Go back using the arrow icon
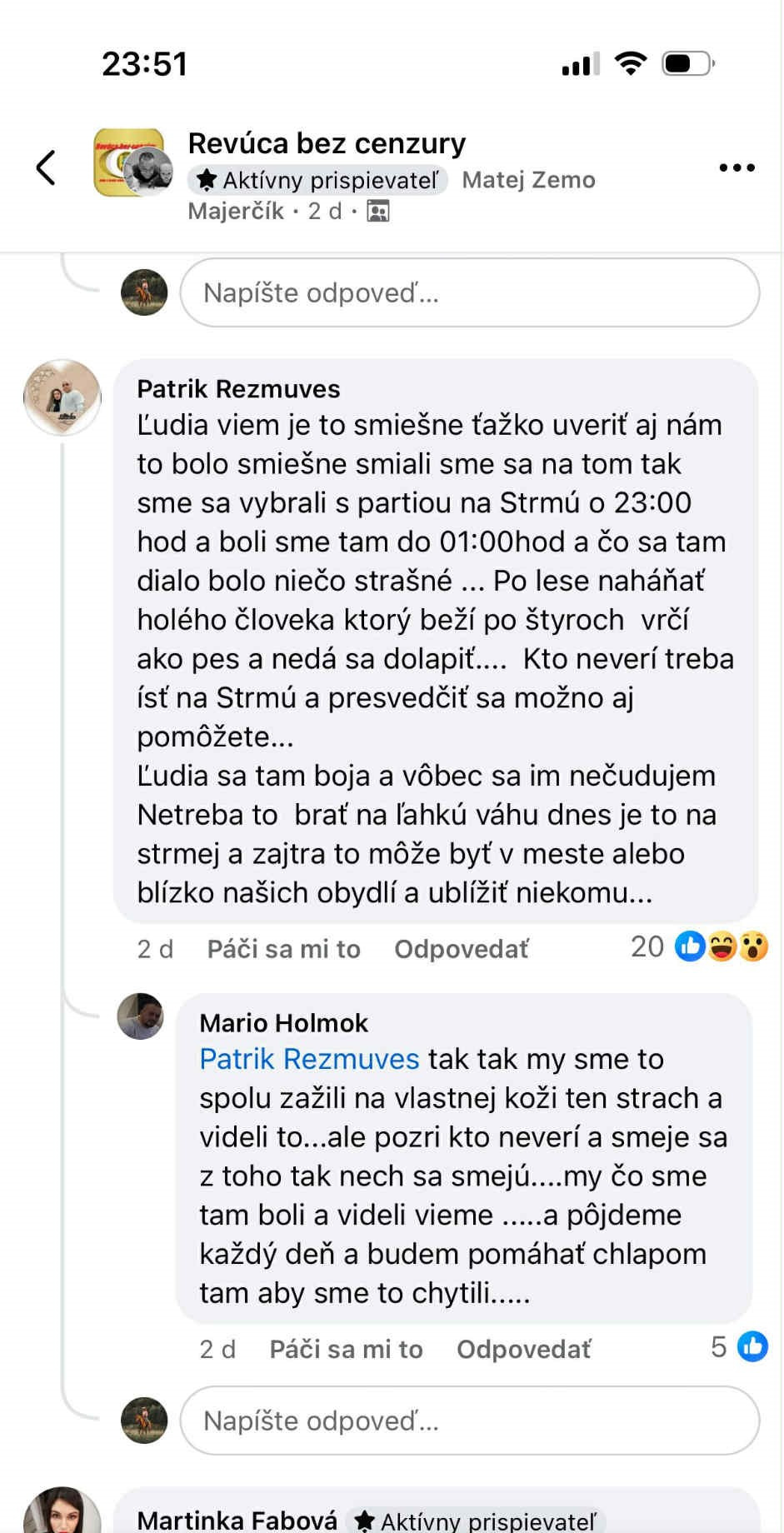This screenshot has height=1533, width=784. pos(47,167)
